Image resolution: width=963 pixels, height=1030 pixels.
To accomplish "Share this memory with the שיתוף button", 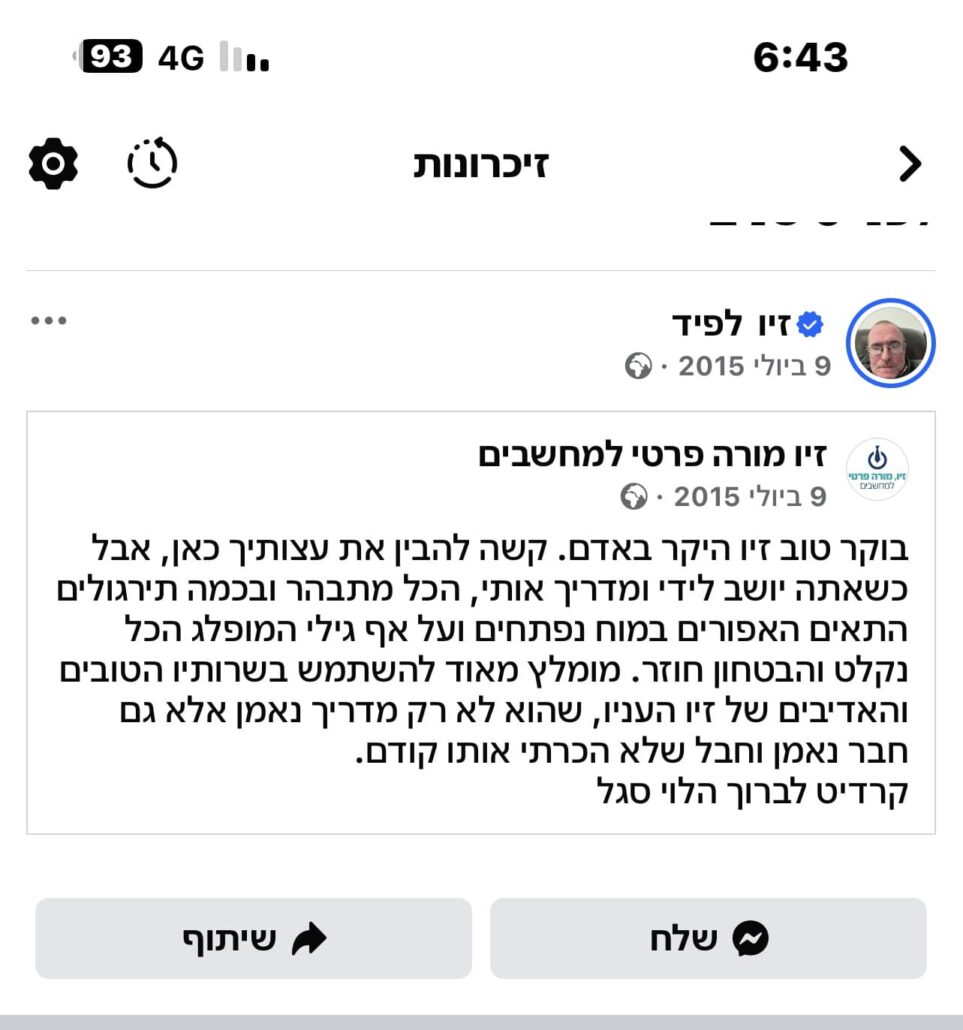I will [253, 938].
